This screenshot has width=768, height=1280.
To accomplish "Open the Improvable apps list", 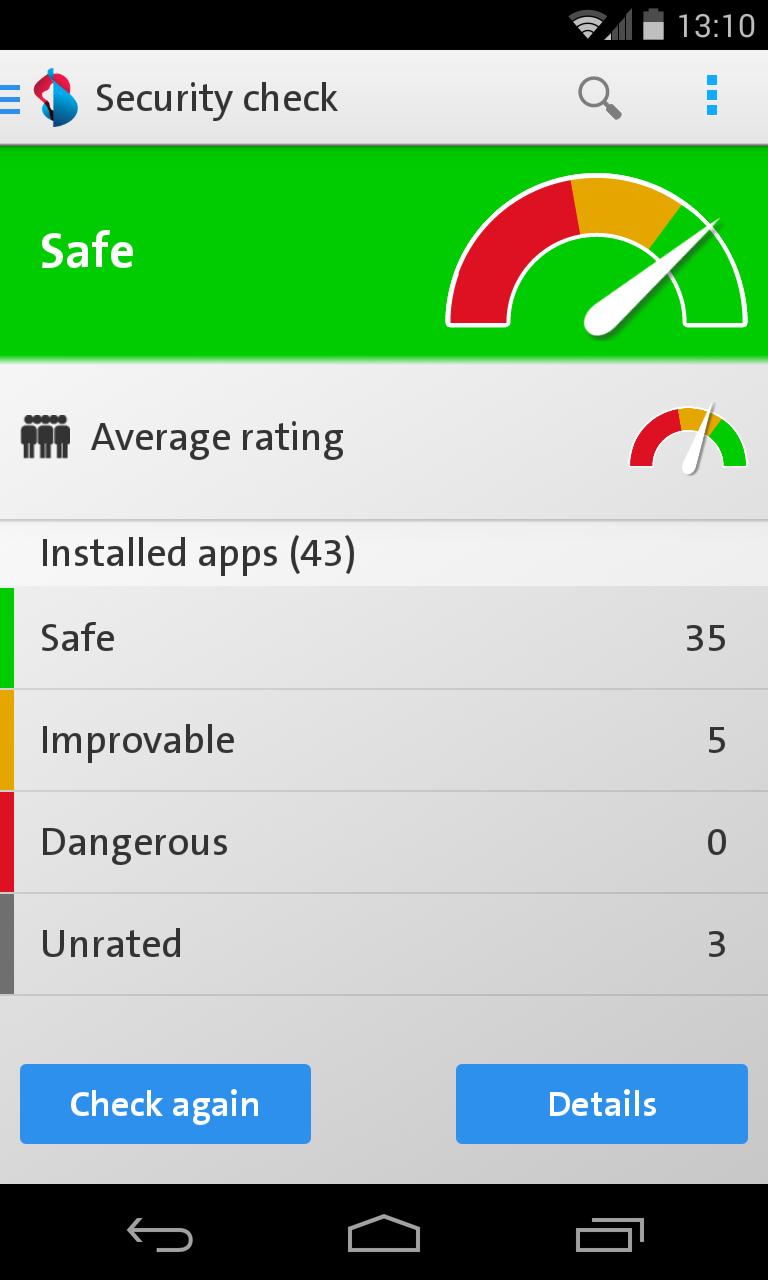I will 384,740.
